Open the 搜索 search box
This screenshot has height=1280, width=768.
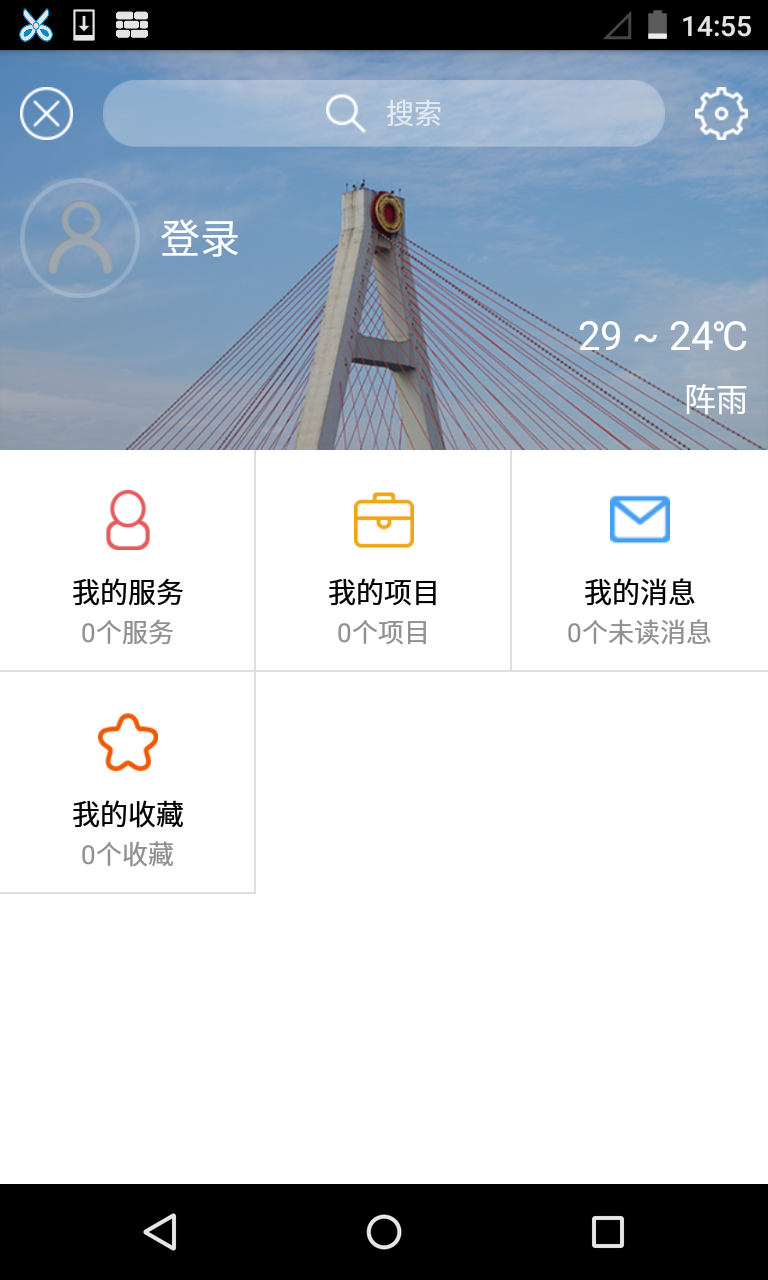pos(384,113)
